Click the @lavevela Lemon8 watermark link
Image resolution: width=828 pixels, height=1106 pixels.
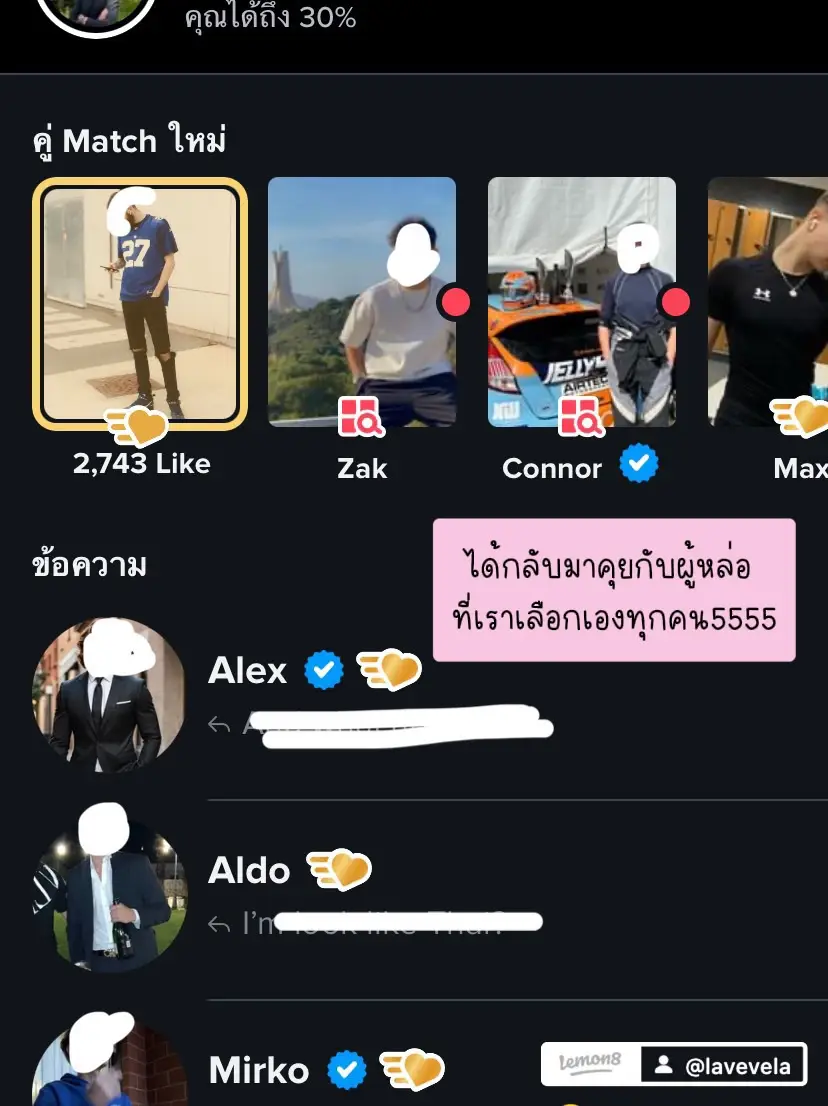[722, 1064]
